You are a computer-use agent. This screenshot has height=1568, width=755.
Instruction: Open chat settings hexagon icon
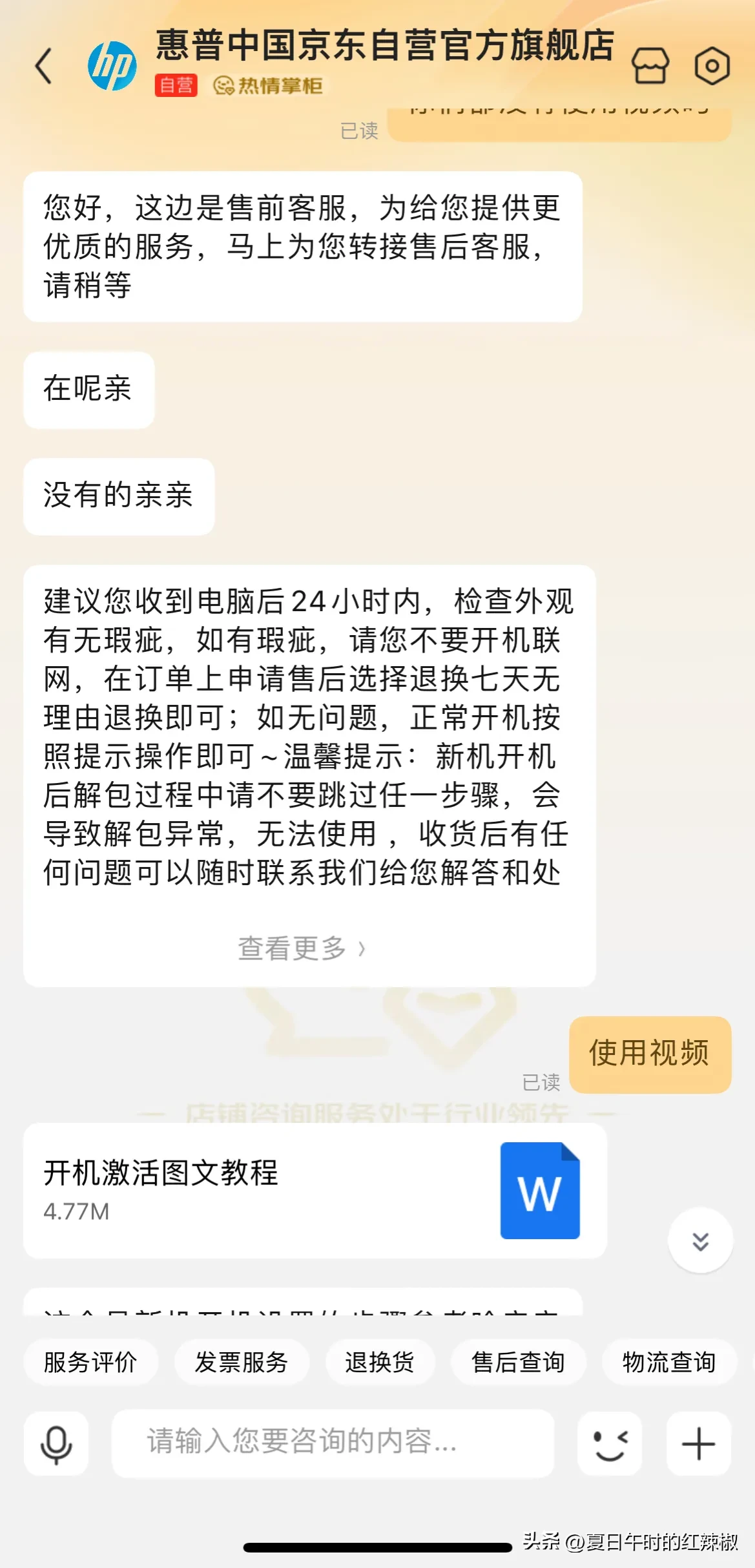pos(712,65)
